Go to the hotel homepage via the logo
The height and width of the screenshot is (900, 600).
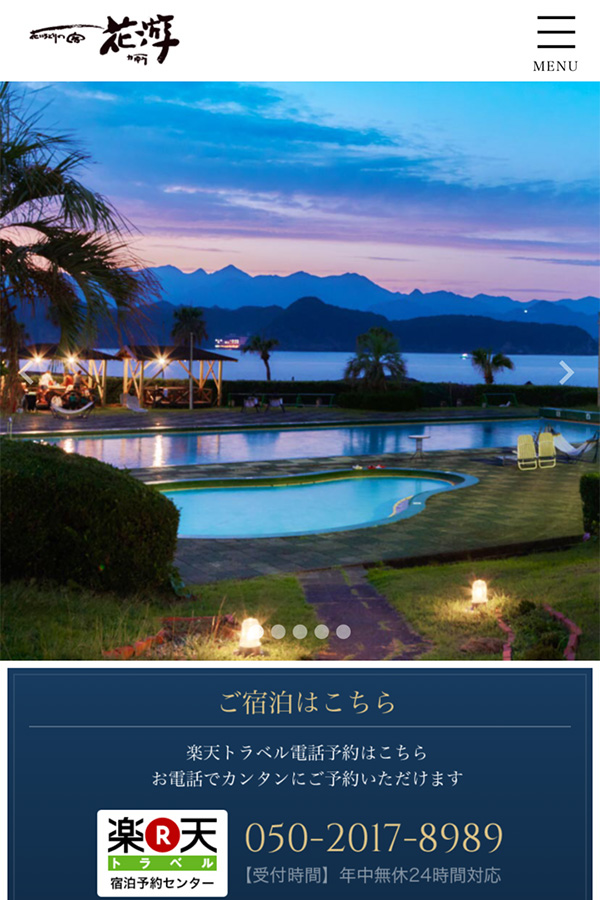(x=105, y=40)
